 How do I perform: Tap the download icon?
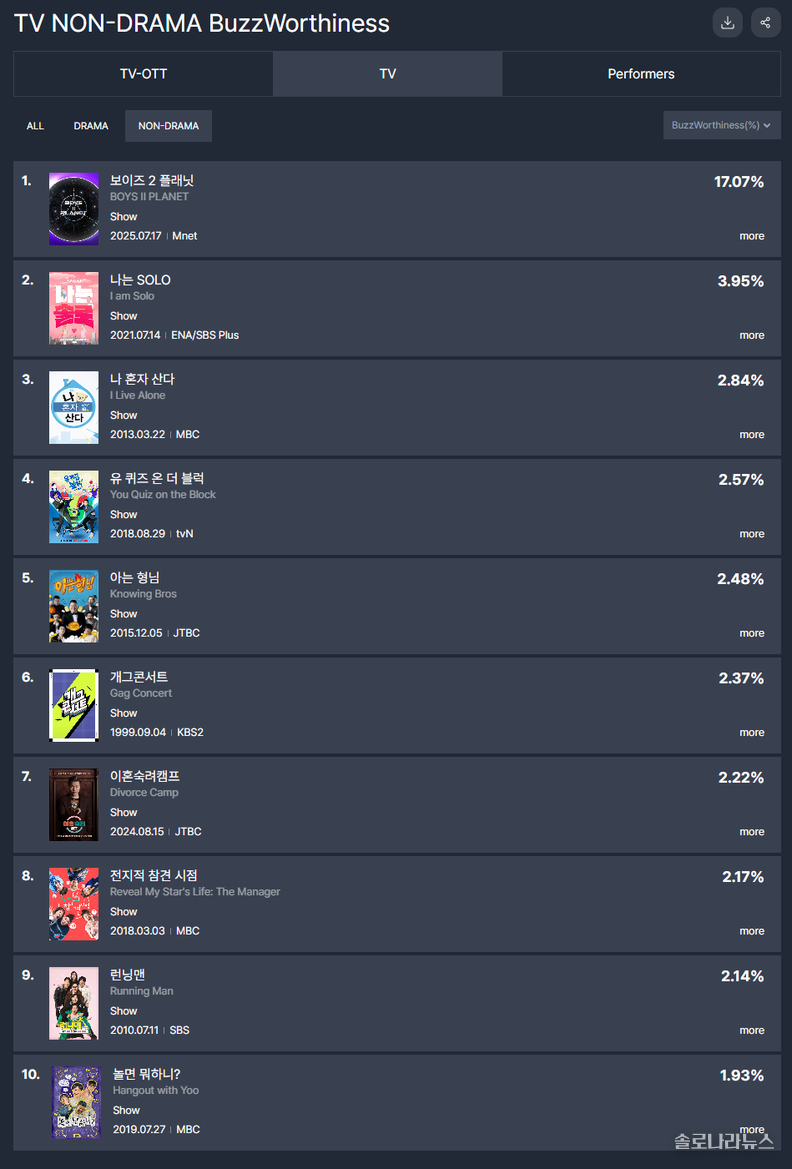coord(727,23)
